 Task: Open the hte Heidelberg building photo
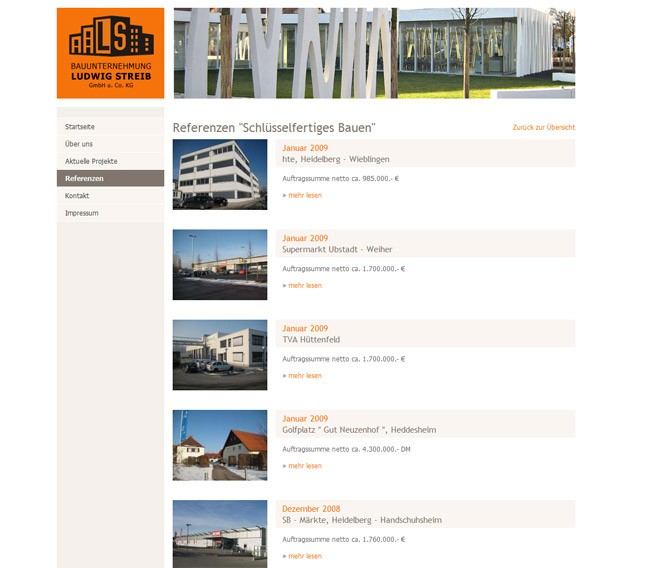[220, 174]
